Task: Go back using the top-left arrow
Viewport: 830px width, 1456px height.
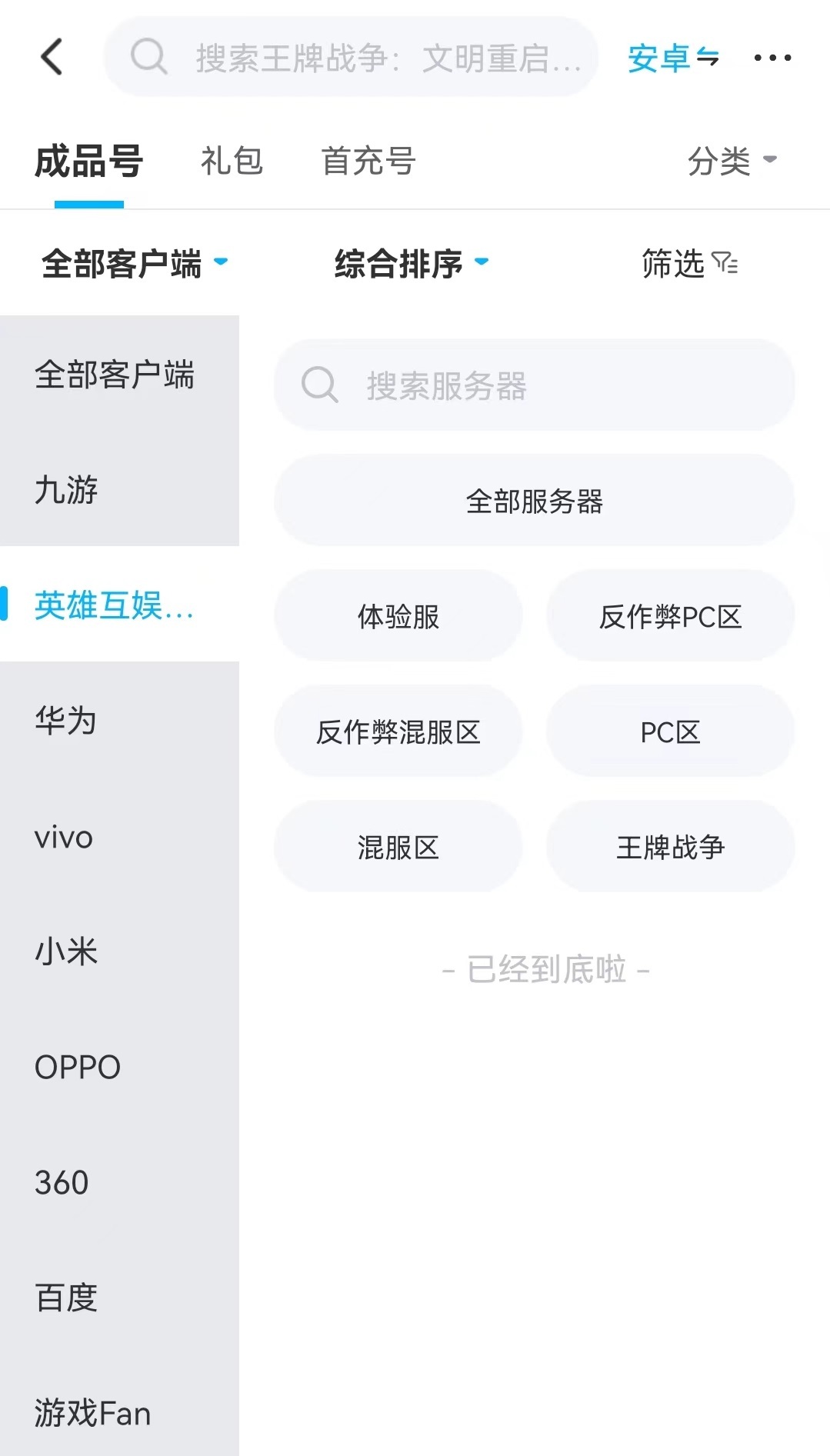Action: point(52,57)
